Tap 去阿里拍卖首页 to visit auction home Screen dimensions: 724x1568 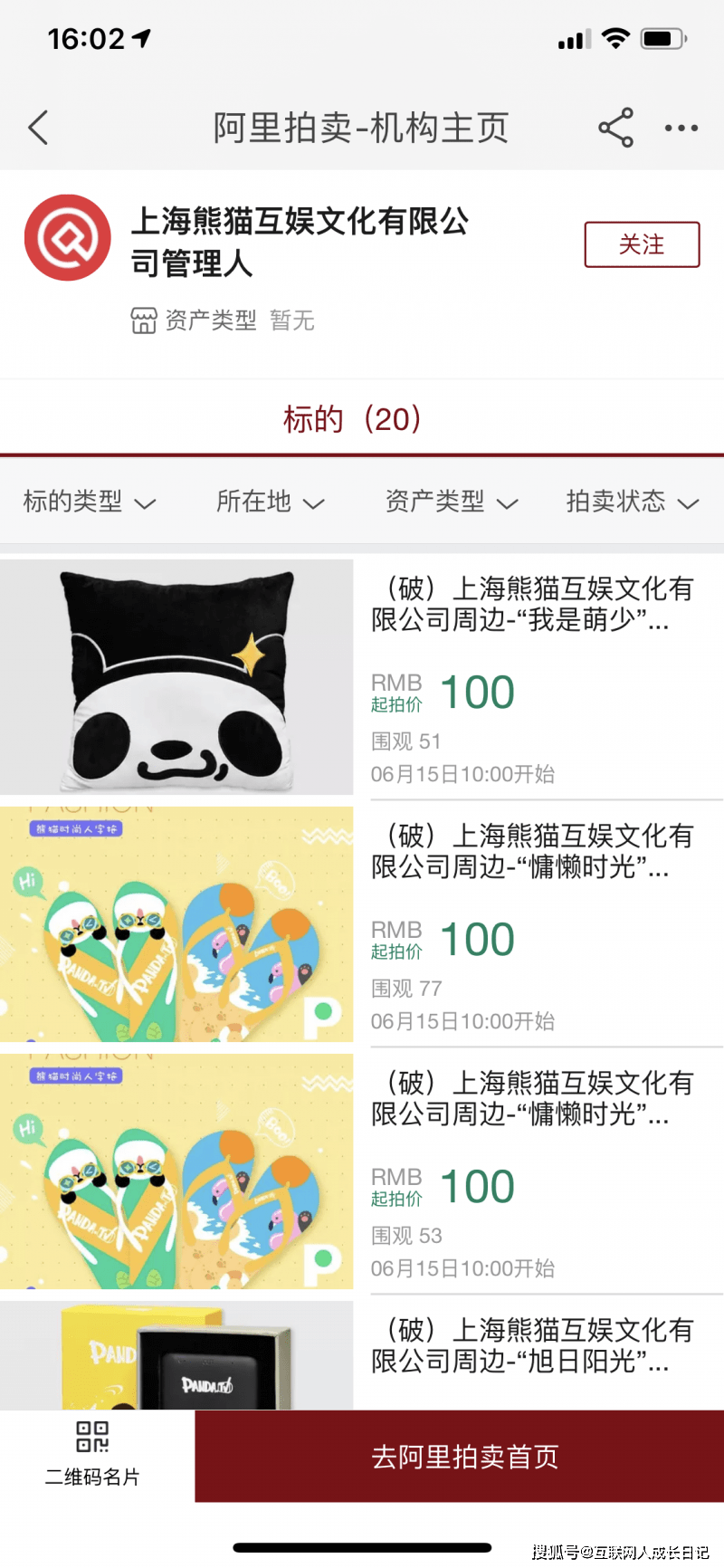pyautogui.click(x=464, y=1457)
